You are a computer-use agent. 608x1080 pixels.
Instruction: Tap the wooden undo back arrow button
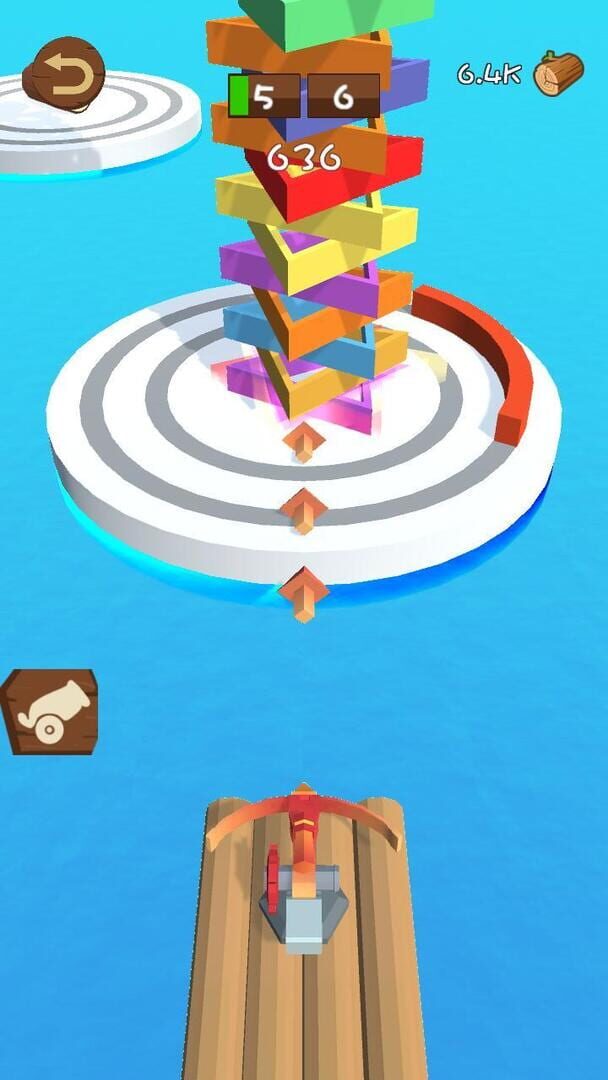(67, 75)
